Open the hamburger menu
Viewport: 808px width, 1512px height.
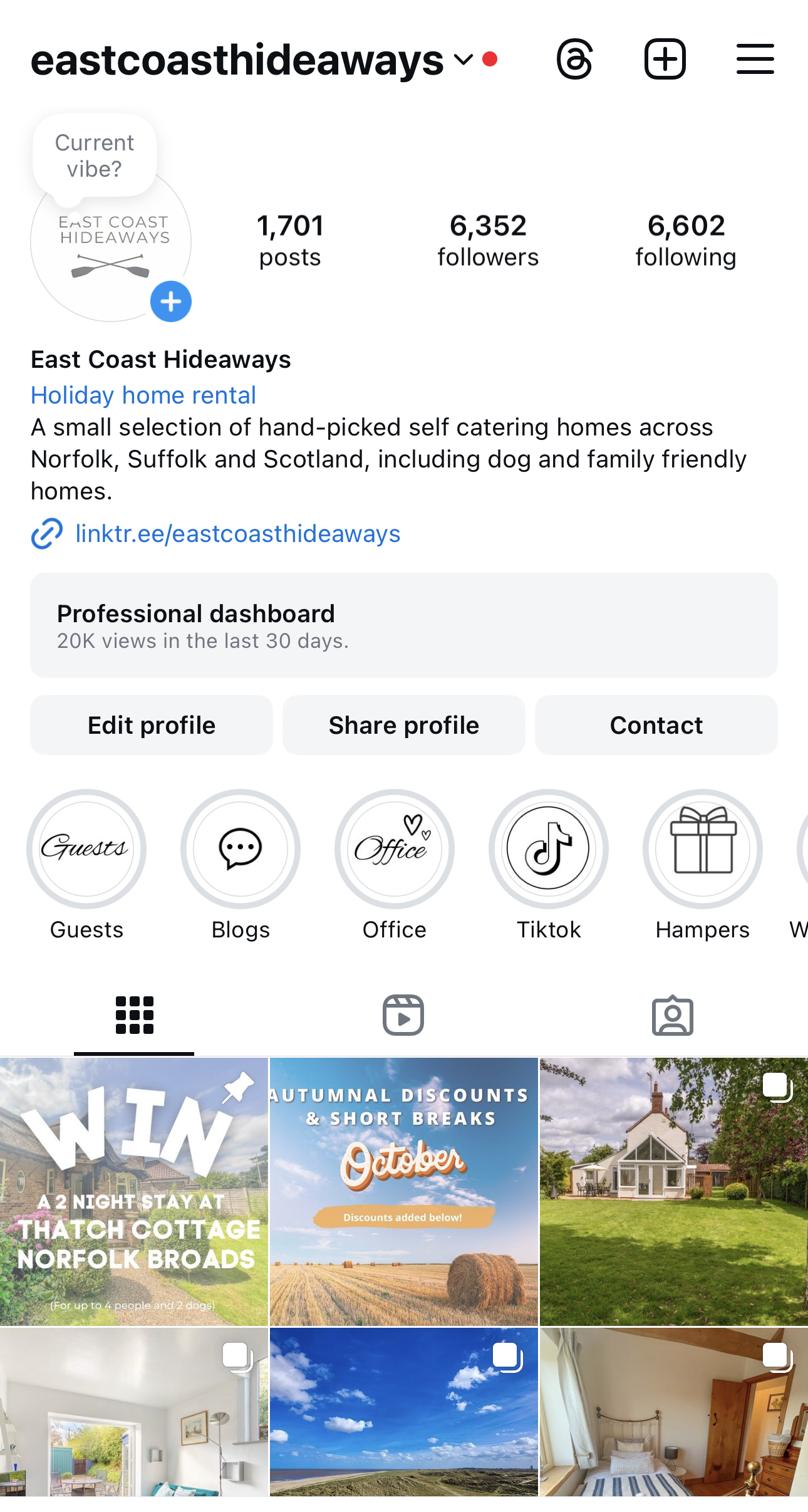coord(755,60)
